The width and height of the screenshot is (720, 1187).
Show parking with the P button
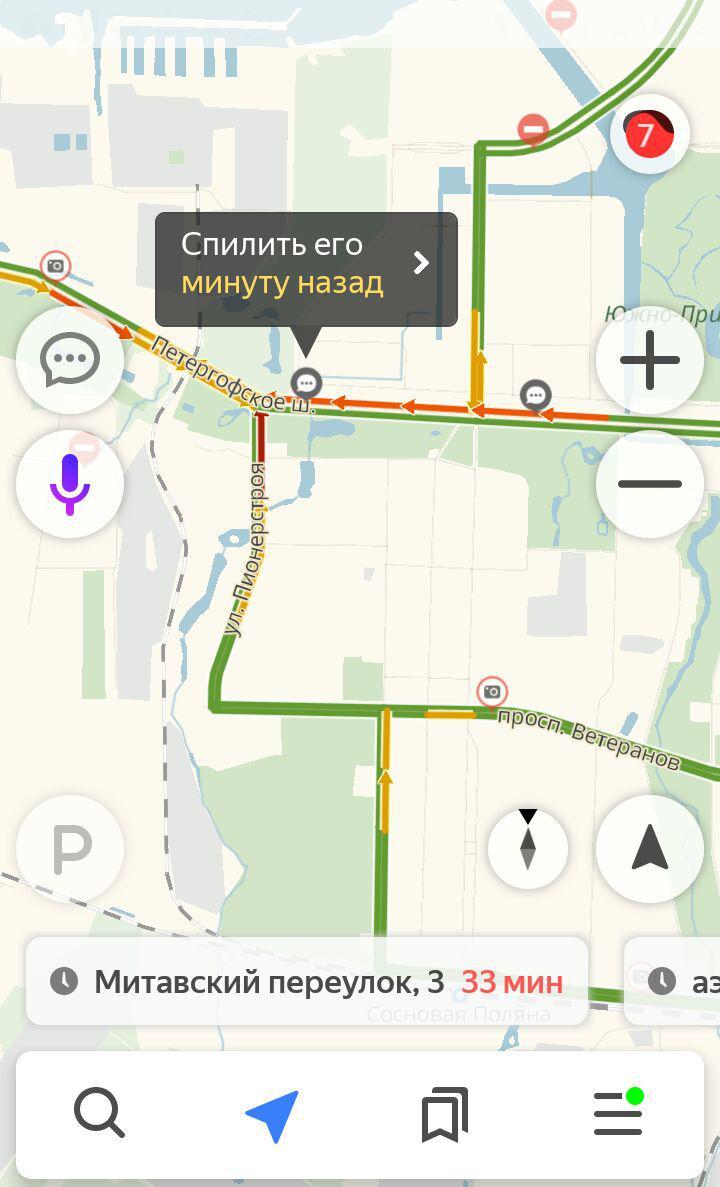click(x=70, y=849)
